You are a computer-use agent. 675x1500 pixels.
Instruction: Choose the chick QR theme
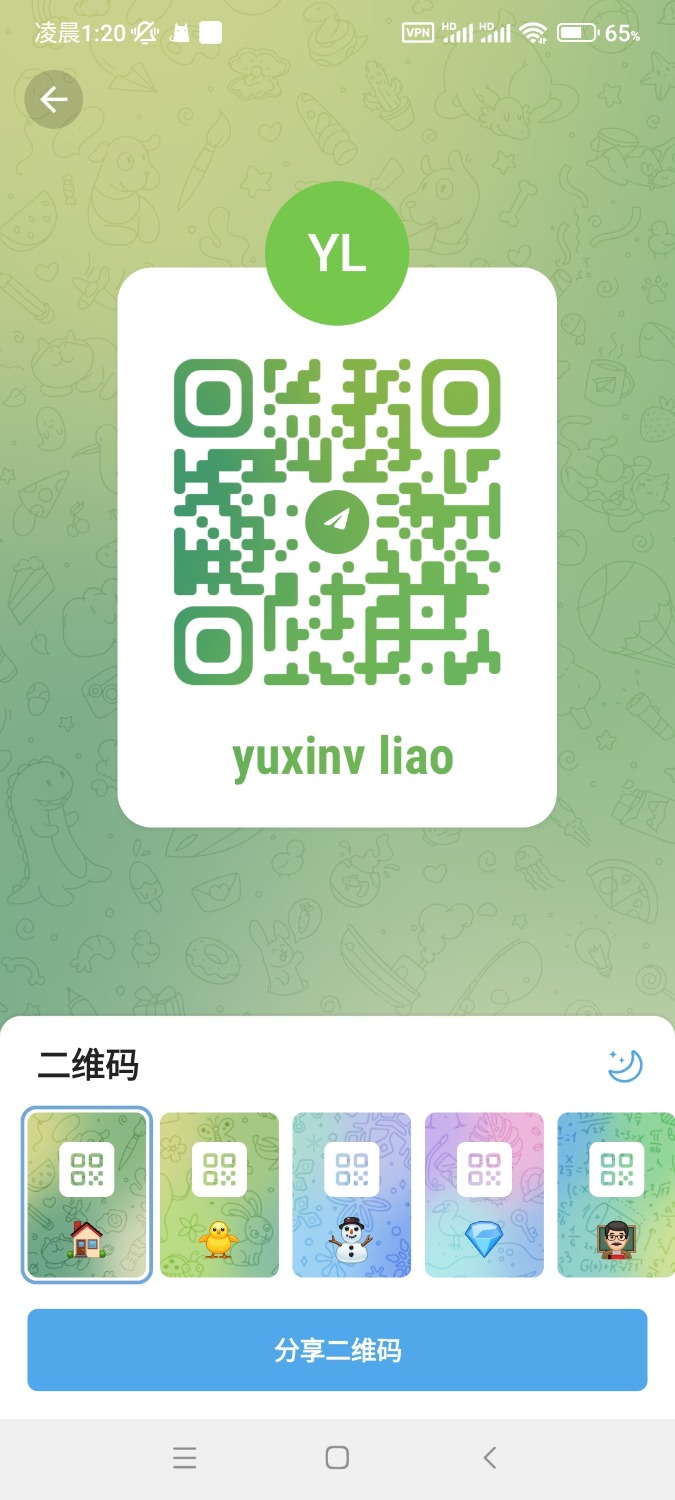click(219, 1194)
